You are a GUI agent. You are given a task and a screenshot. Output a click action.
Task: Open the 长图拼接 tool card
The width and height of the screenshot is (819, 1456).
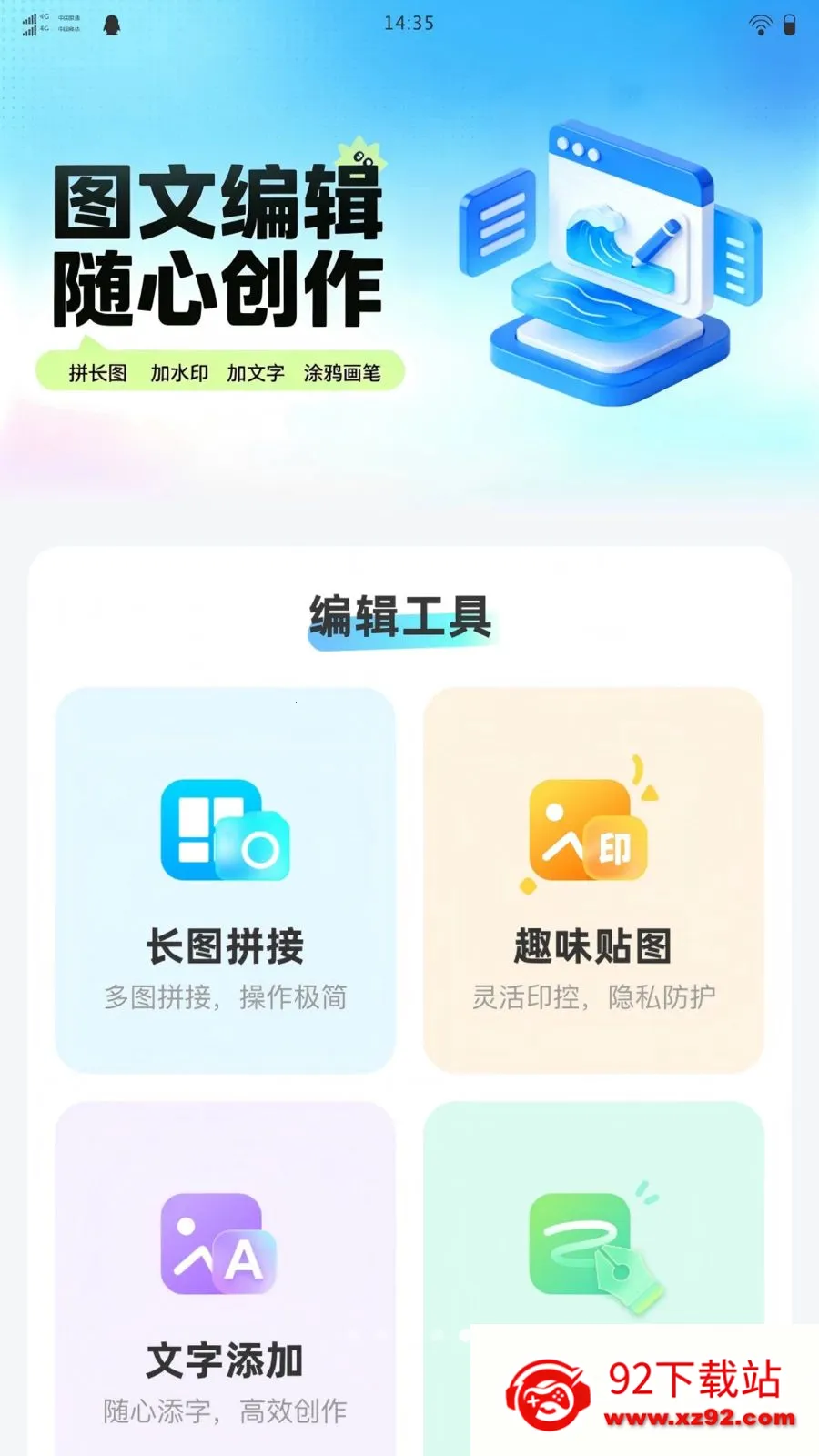[x=226, y=880]
